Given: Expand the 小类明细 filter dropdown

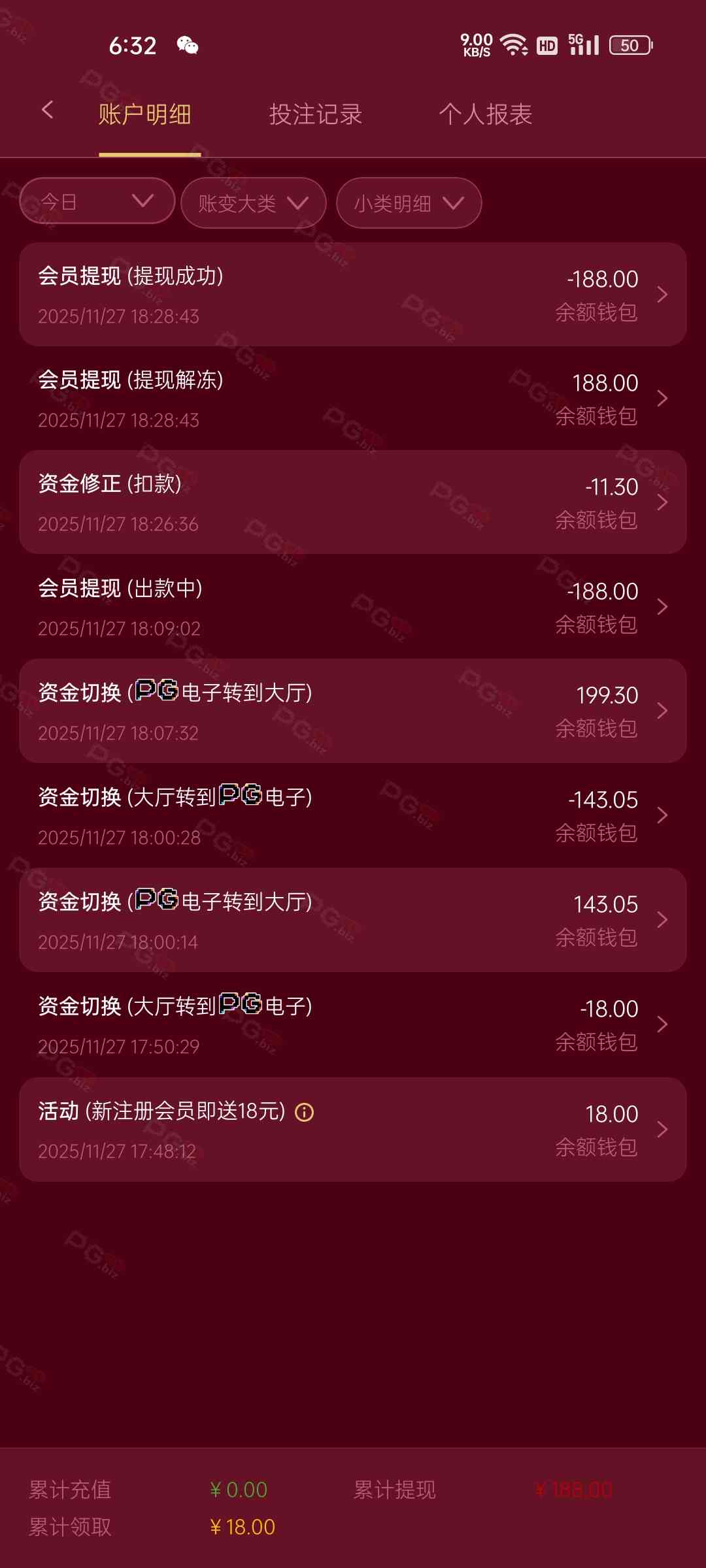Looking at the screenshot, I should (409, 203).
